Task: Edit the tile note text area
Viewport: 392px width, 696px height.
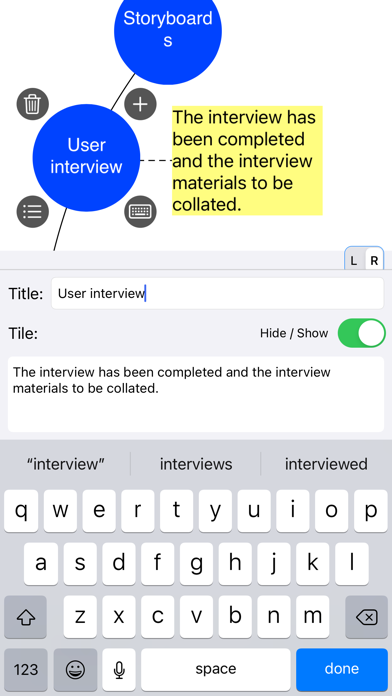Action: pos(196,394)
